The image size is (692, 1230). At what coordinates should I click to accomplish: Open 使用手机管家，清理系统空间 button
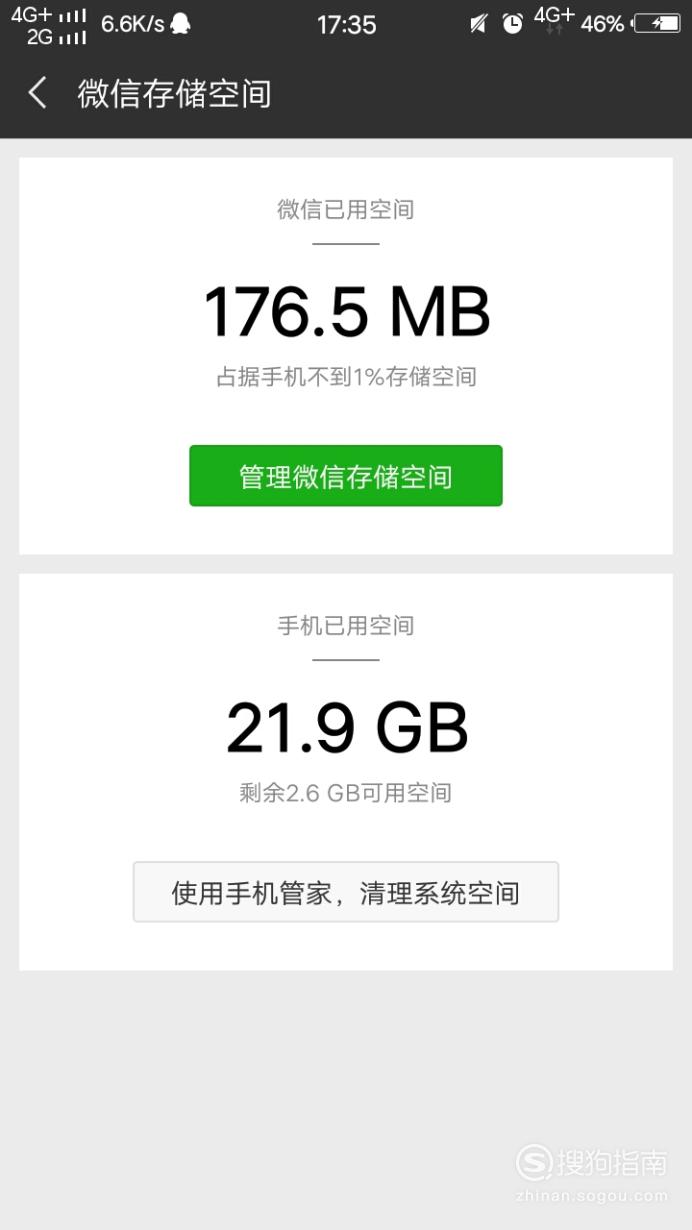[346, 892]
